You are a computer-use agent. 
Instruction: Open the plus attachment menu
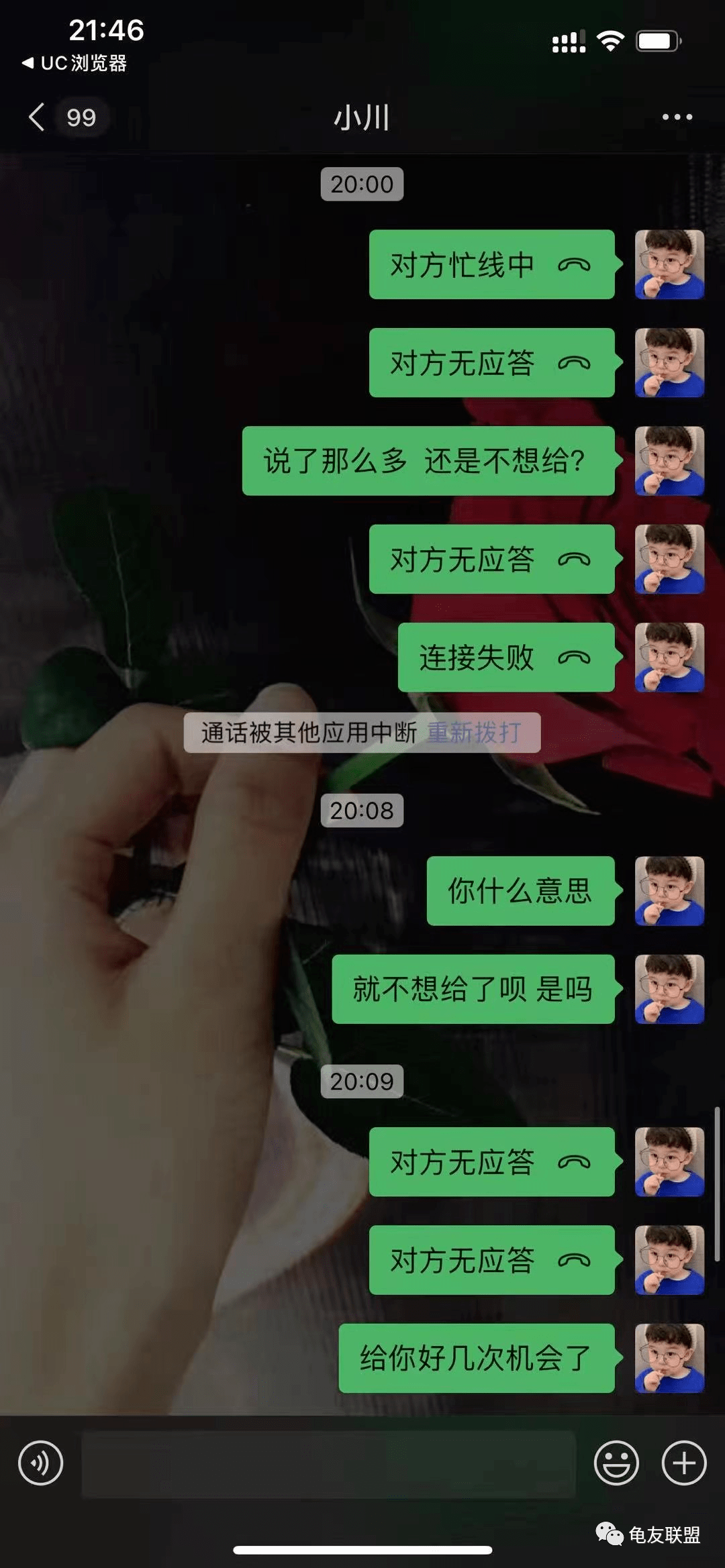pos(683,1463)
